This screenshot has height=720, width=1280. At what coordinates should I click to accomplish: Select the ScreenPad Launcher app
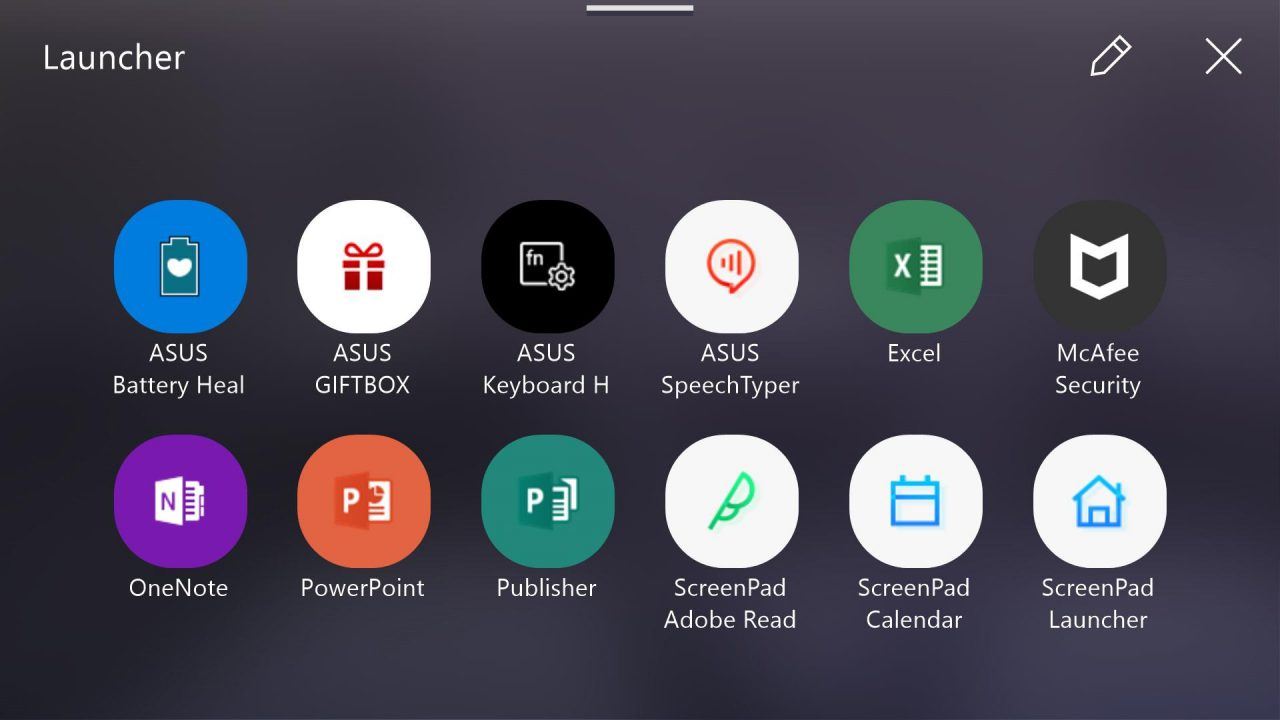click(x=1099, y=501)
